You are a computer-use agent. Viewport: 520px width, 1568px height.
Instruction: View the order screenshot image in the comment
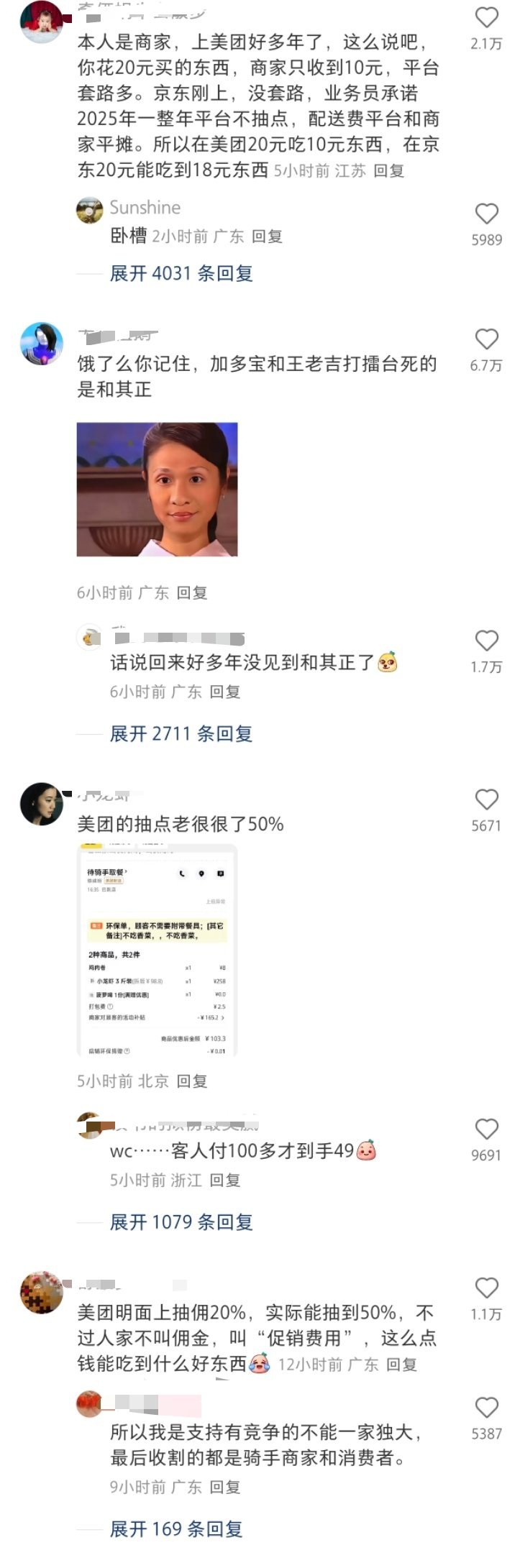click(x=157, y=950)
